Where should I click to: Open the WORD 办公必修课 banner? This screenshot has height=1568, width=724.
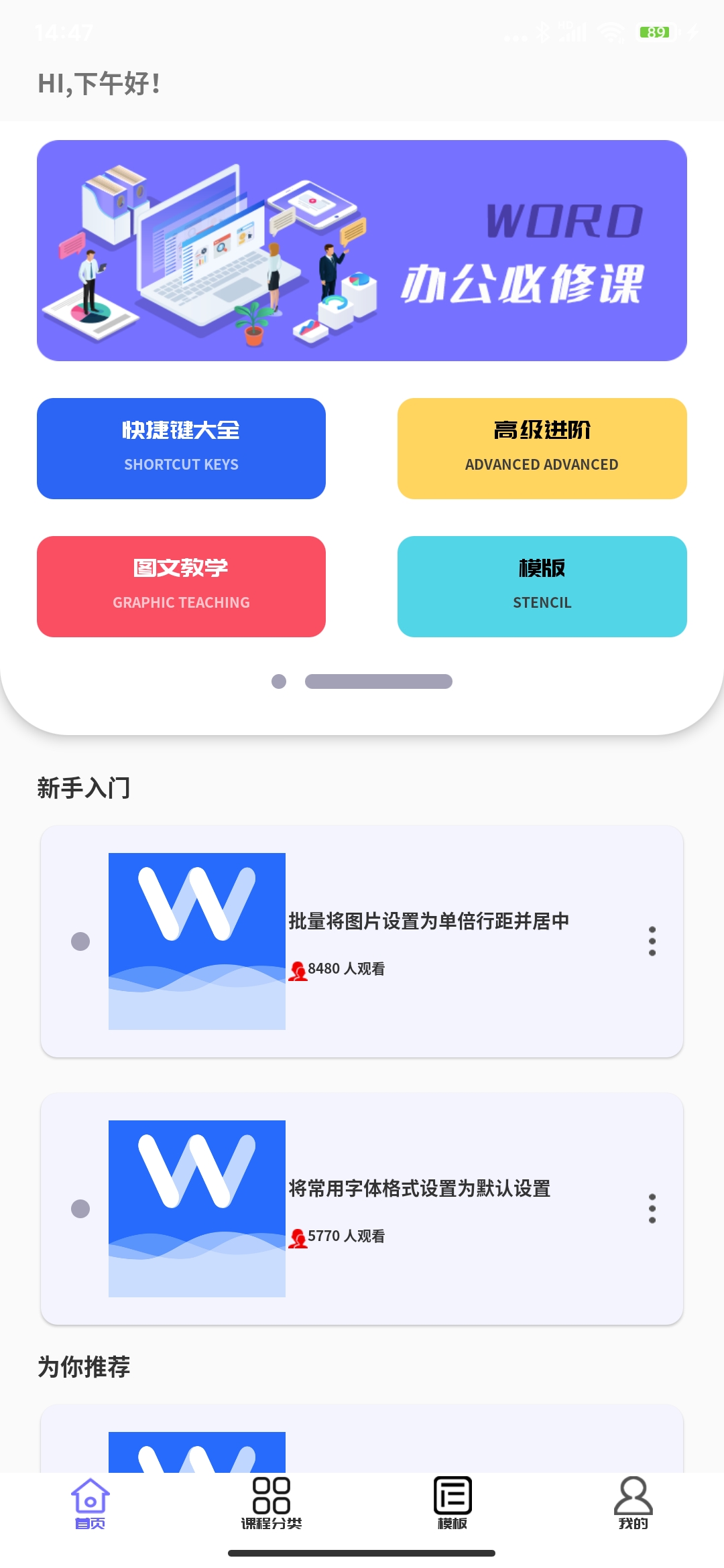click(362, 250)
